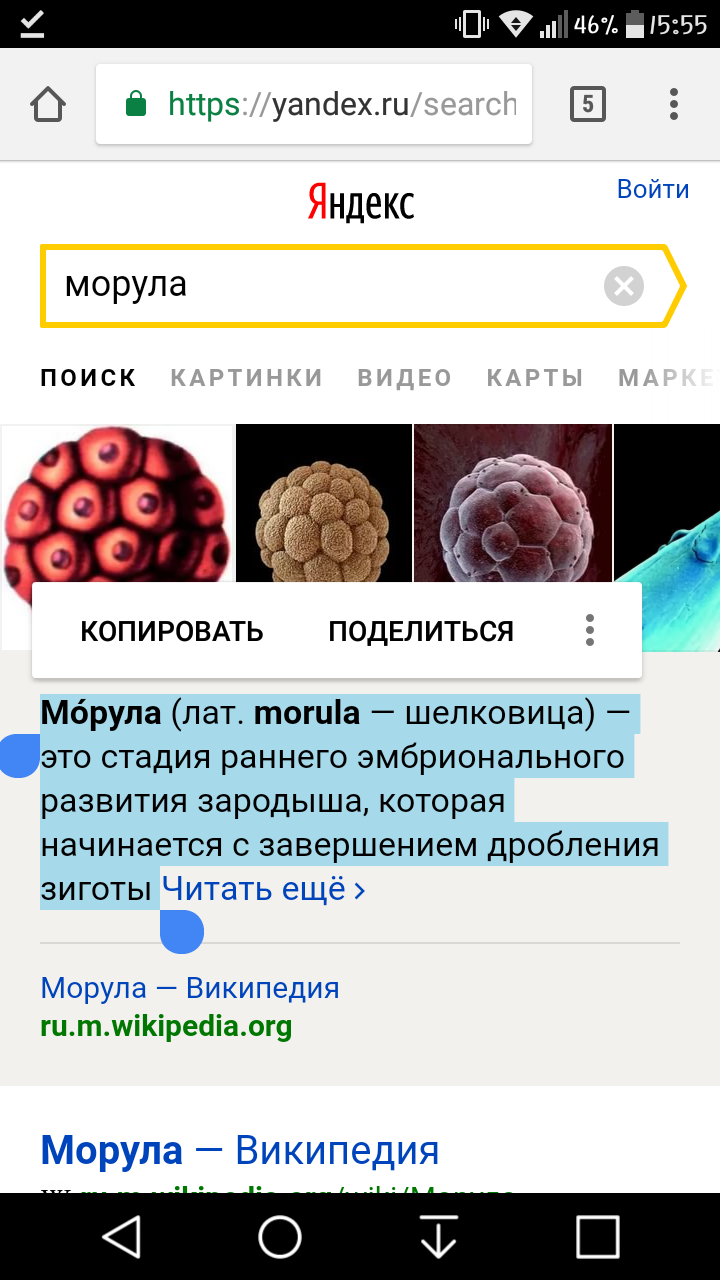Open the beige morula image thumbnail
720x1280 pixels.
324,503
